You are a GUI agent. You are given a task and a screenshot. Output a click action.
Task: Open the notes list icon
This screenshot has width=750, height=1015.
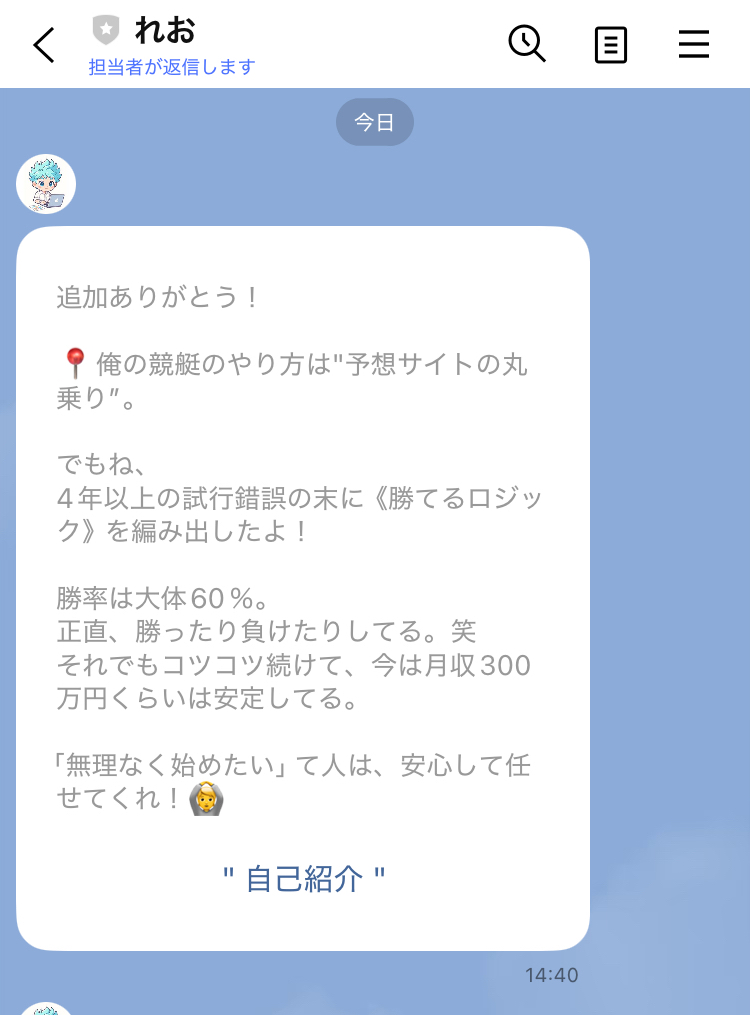pos(611,45)
